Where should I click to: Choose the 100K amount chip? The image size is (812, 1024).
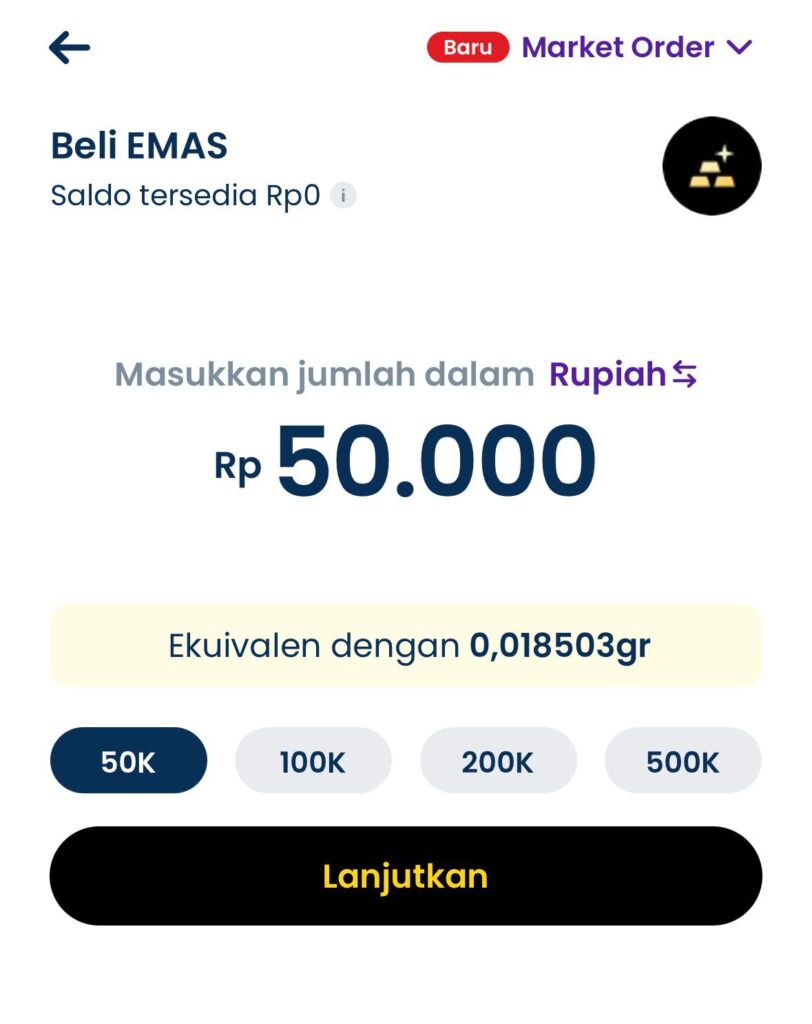coord(313,762)
